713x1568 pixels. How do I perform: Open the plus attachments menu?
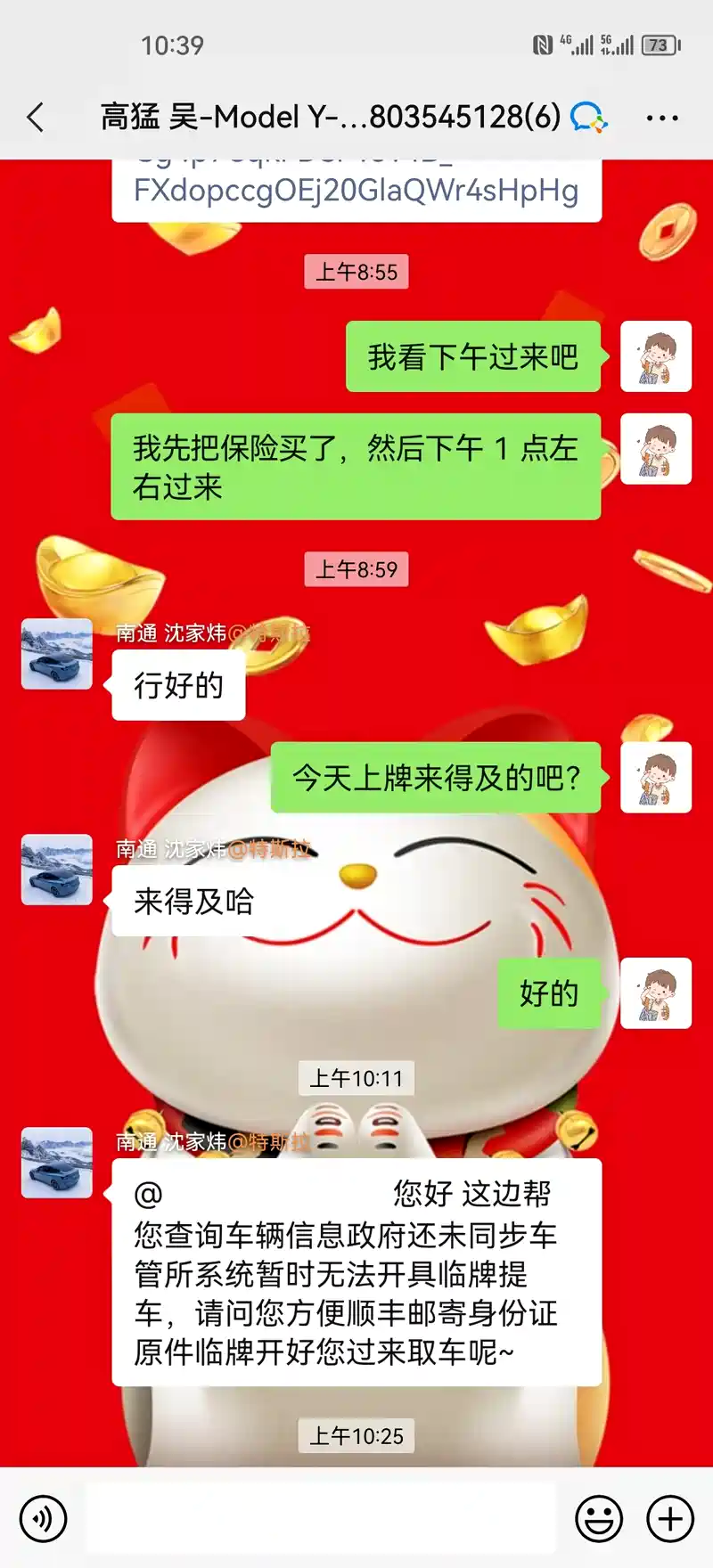coord(670,1518)
